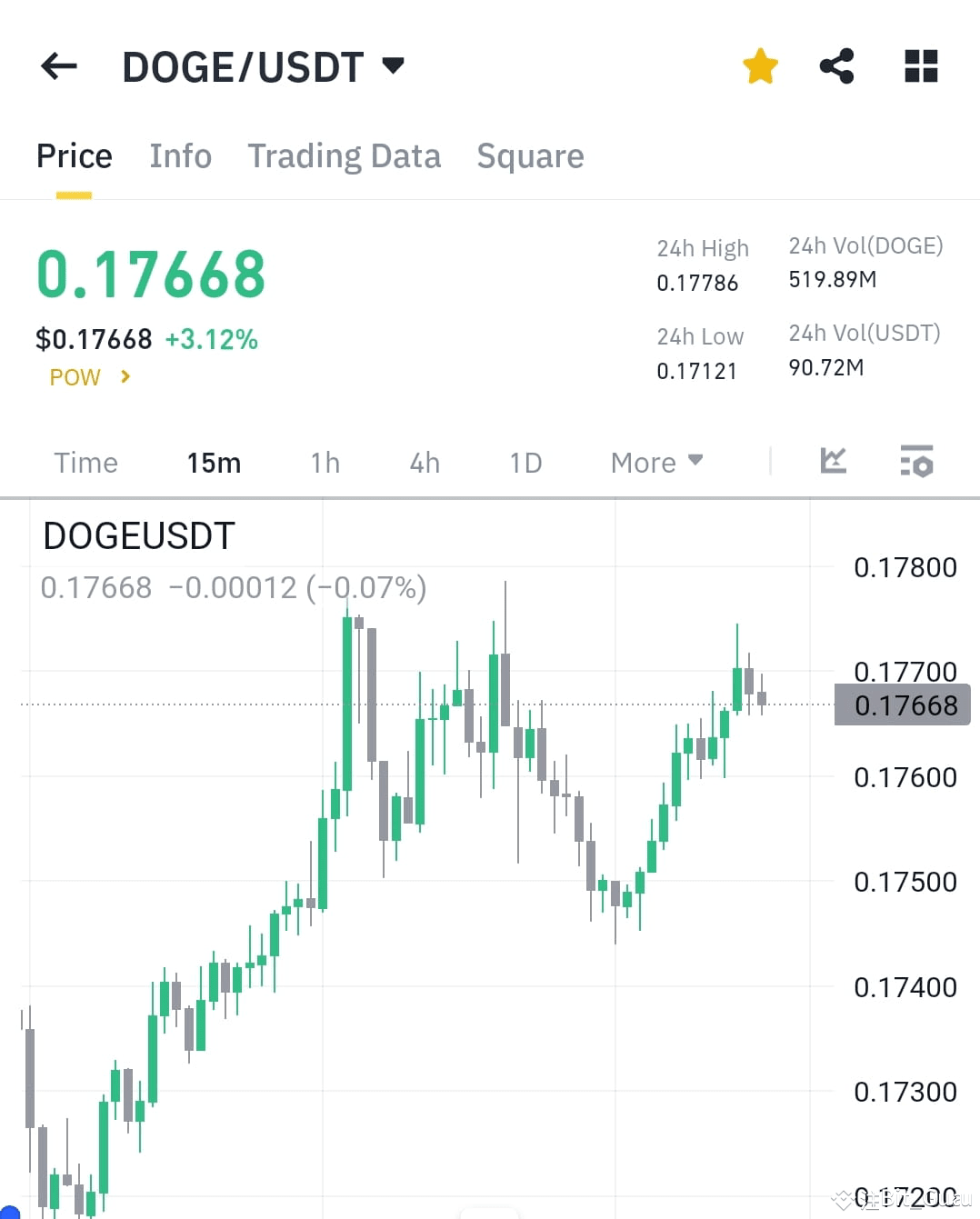Expand the POW details chevron
980x1219 pixels.
(x=125, y=376)
